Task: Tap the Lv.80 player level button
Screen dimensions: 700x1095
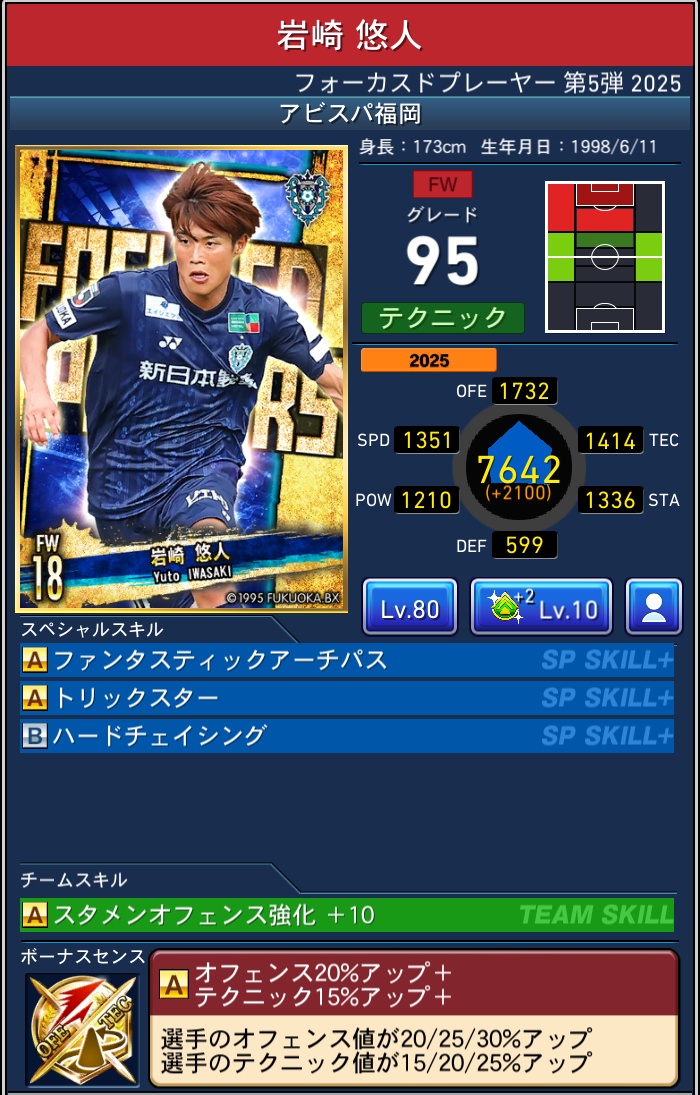Action: pyautogui.click(x=410, y=607)
